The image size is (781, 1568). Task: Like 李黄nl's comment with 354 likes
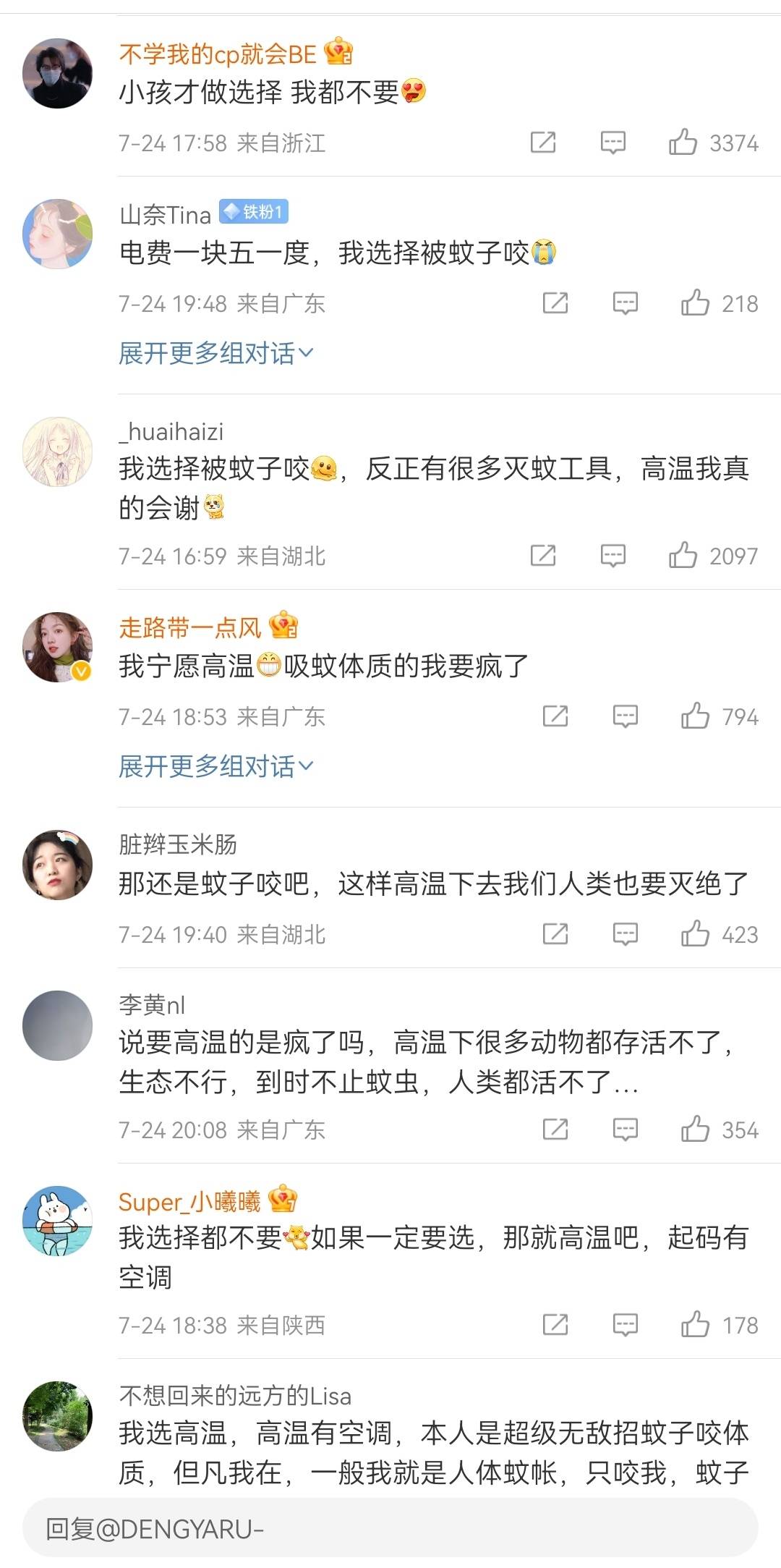pyautogui.click(x=695, y=1130)
